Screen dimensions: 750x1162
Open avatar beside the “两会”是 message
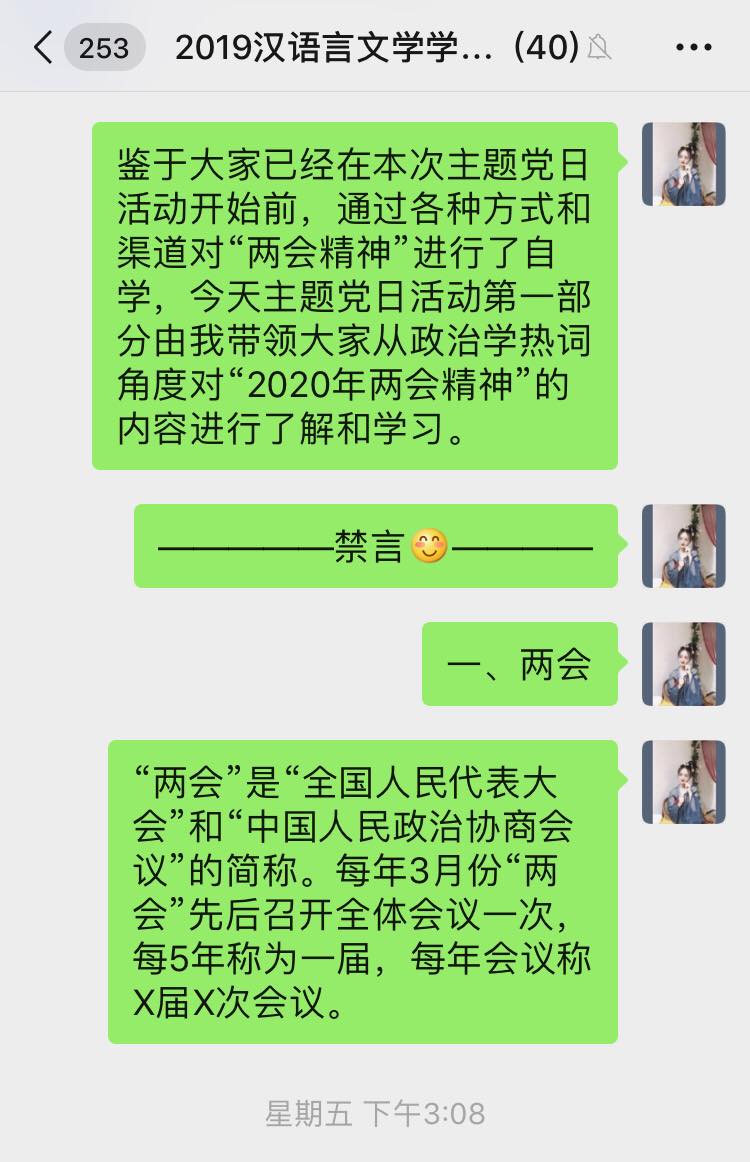point(683,782)
